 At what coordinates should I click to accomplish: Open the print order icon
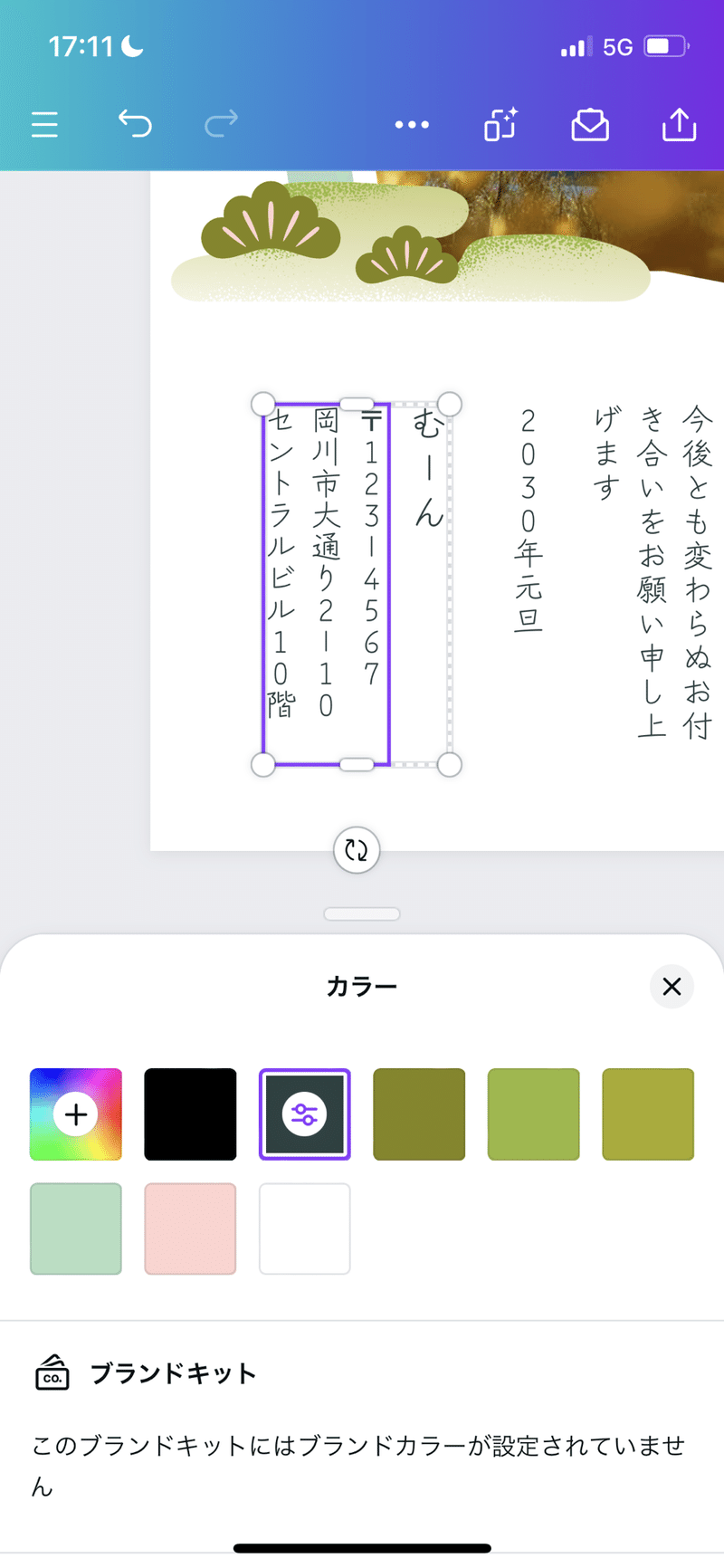click(590, 125)
